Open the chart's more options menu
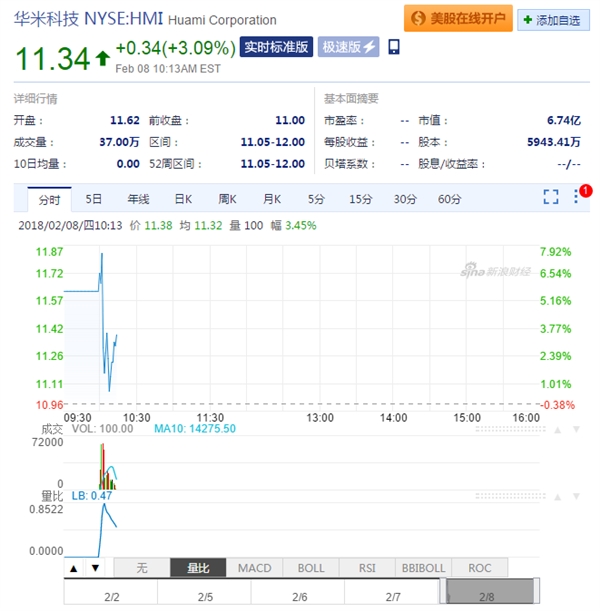Image resolution: width=600 pixels, height=611 pixels. pos(576,197)
